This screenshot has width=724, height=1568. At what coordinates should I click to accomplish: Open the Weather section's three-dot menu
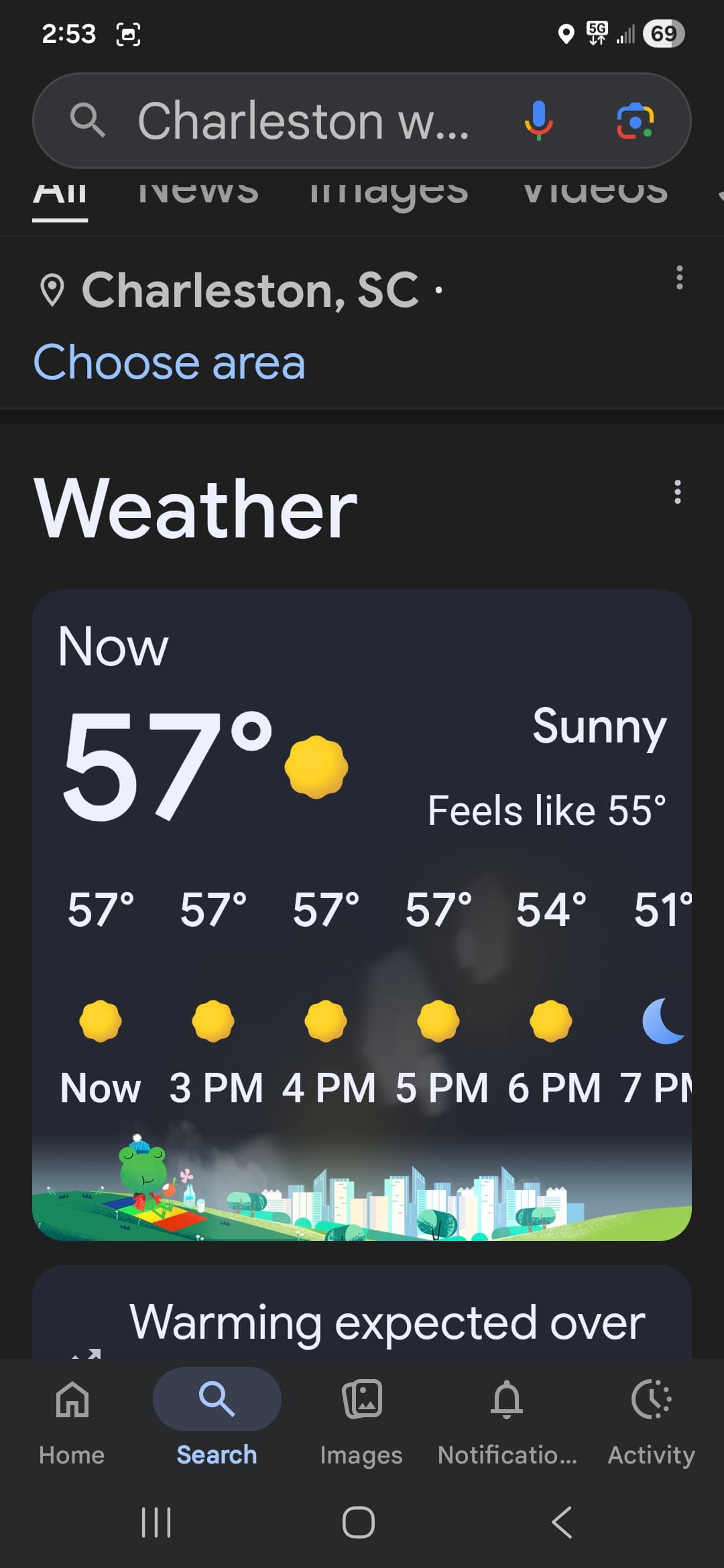678,492
